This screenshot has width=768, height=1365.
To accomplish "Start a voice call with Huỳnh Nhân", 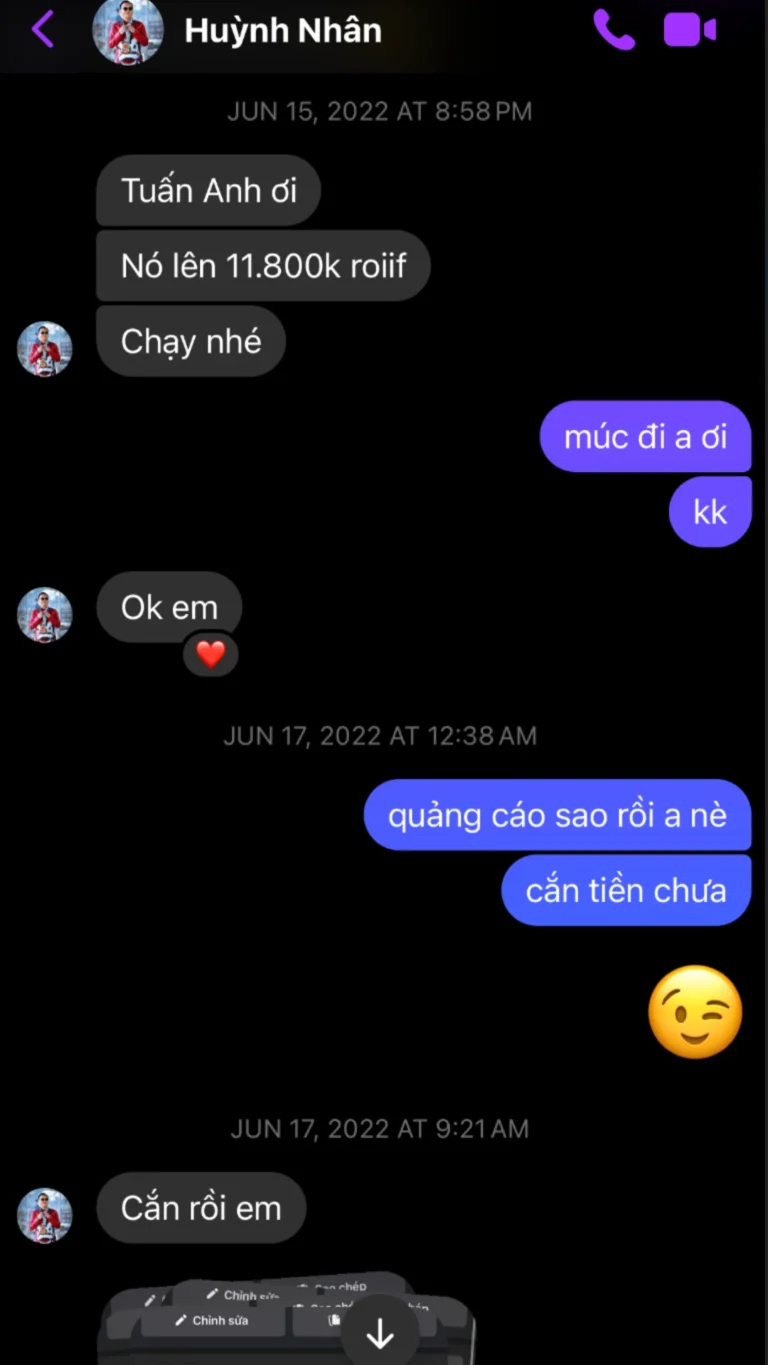I will 613,30.
